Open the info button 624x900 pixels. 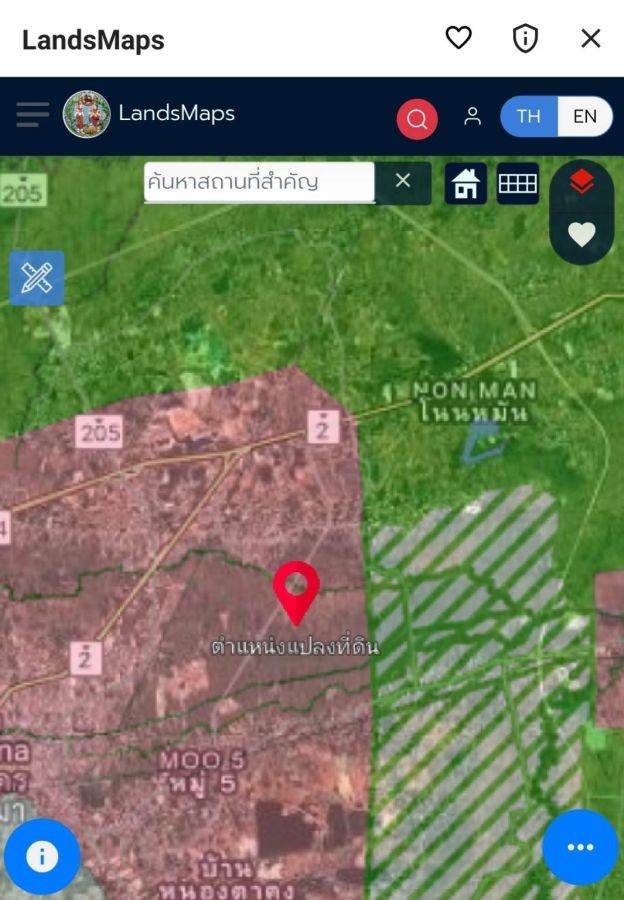click(41, 856)
